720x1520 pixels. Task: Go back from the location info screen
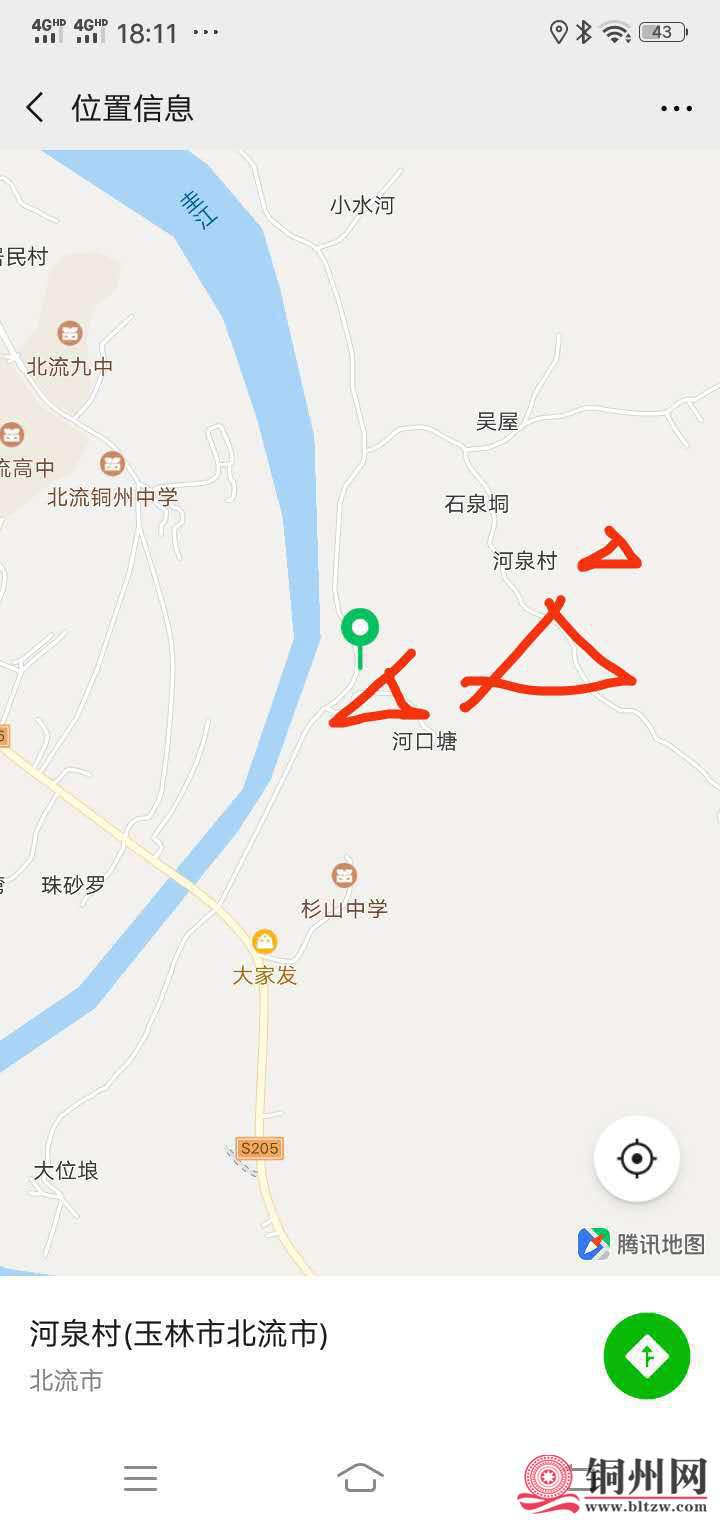[x=36, y=108]
